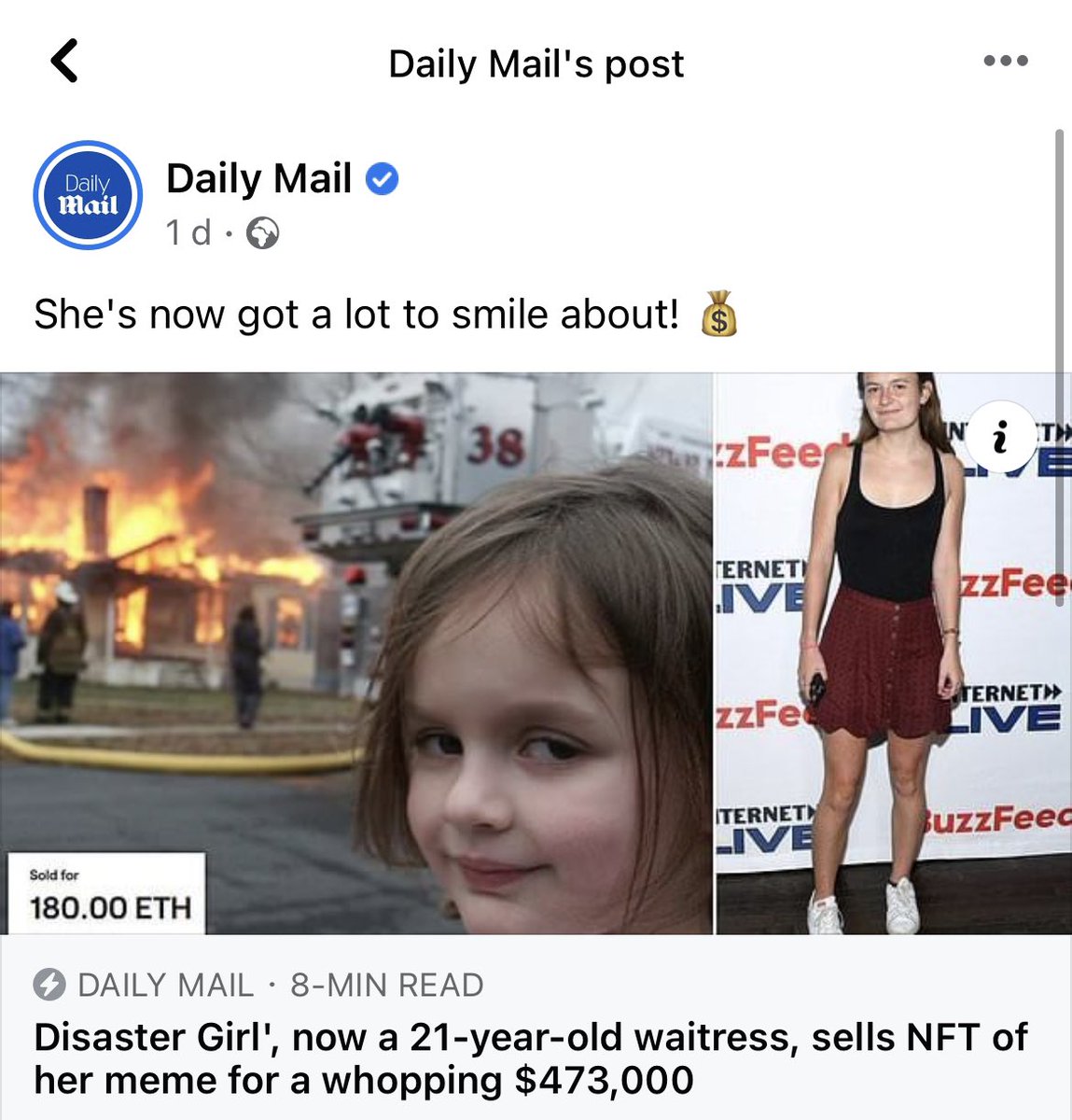Tap the Daily Mail page name
1072x1120 pixels.
[258, 178]
